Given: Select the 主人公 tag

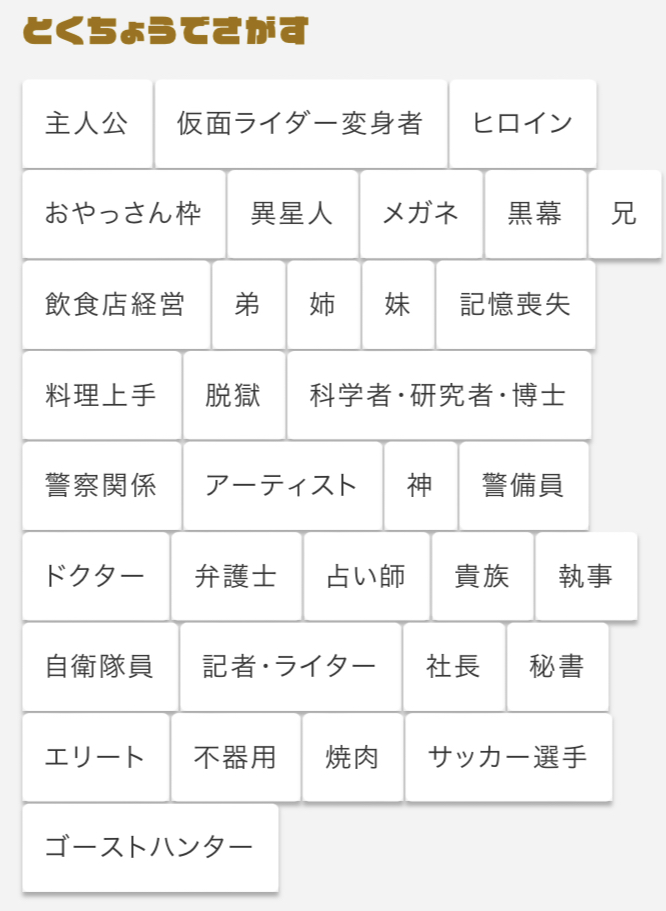Looking at the screenshot, I should pyautogui.click(x=87, y=124).
